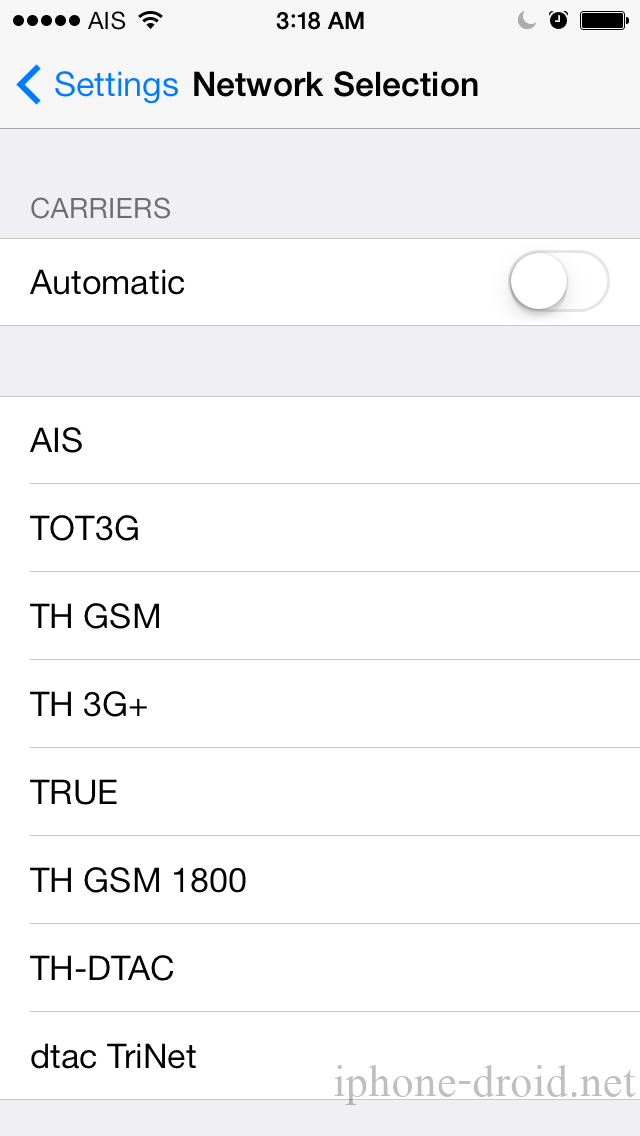
Task: Enable the Automatic carrier switch
Action: (x=559, y=281)
